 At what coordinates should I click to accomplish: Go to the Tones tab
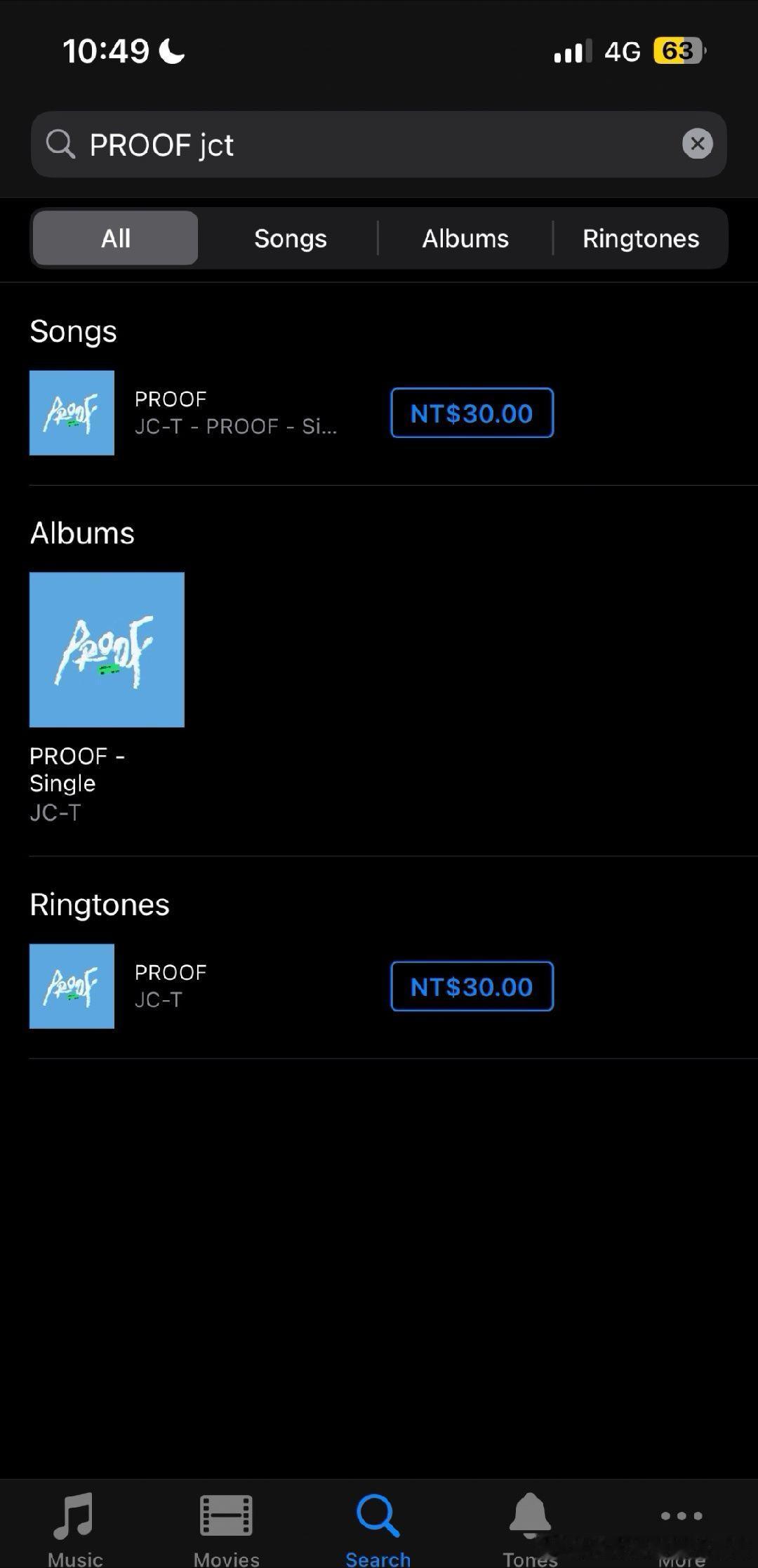click(530, 1530)
